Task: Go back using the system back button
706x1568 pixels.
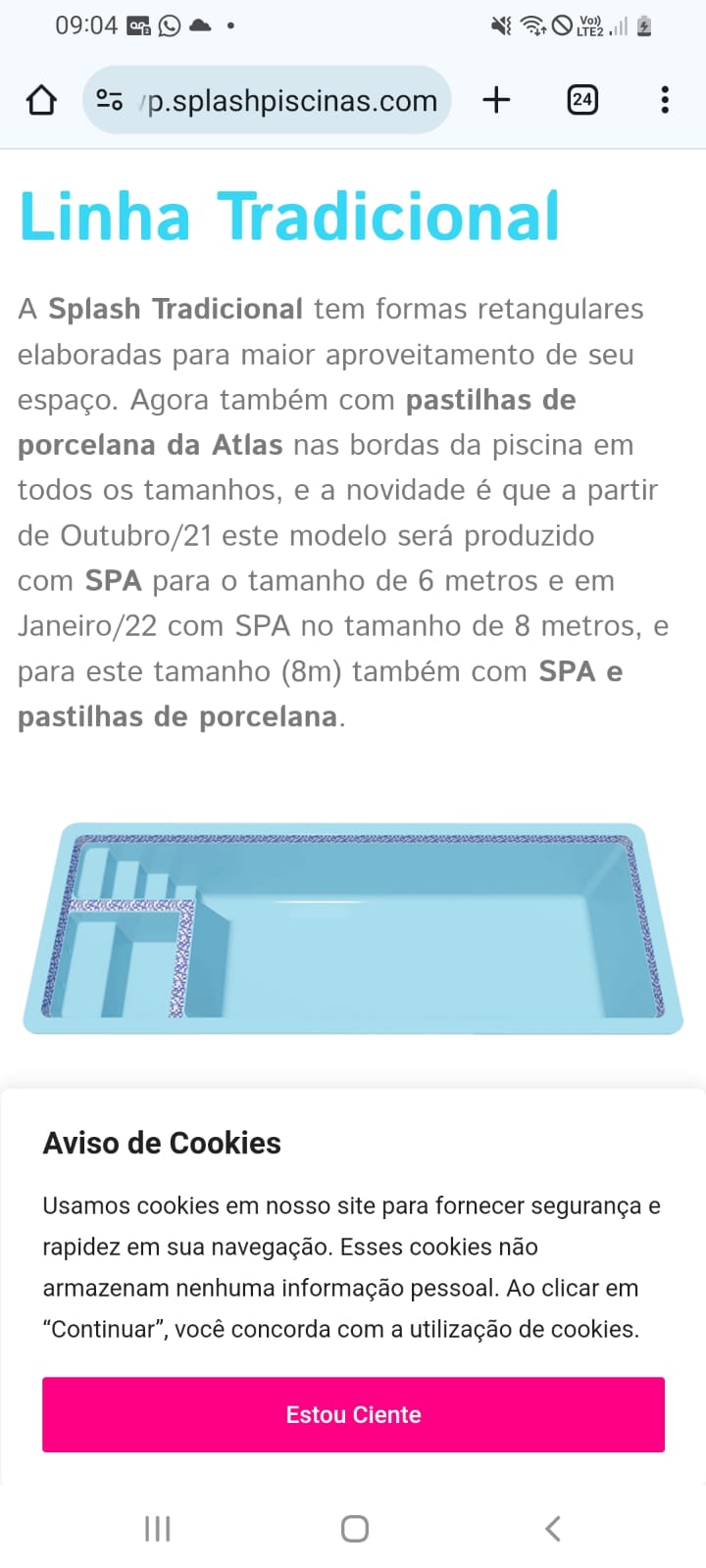Action: 552,1528
